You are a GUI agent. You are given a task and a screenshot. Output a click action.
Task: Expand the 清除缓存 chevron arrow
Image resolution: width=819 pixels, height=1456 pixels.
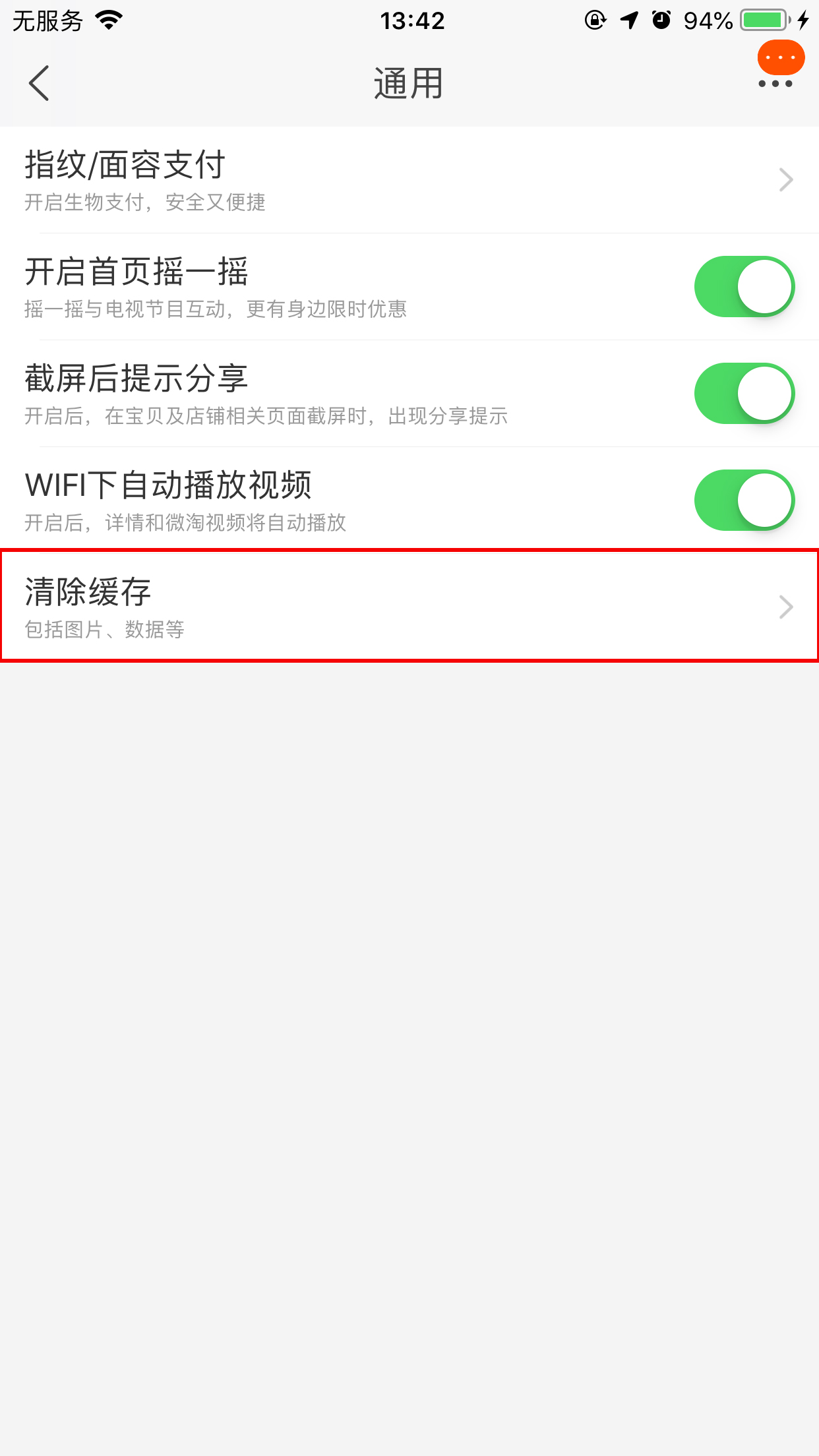(x=785, y=607)
